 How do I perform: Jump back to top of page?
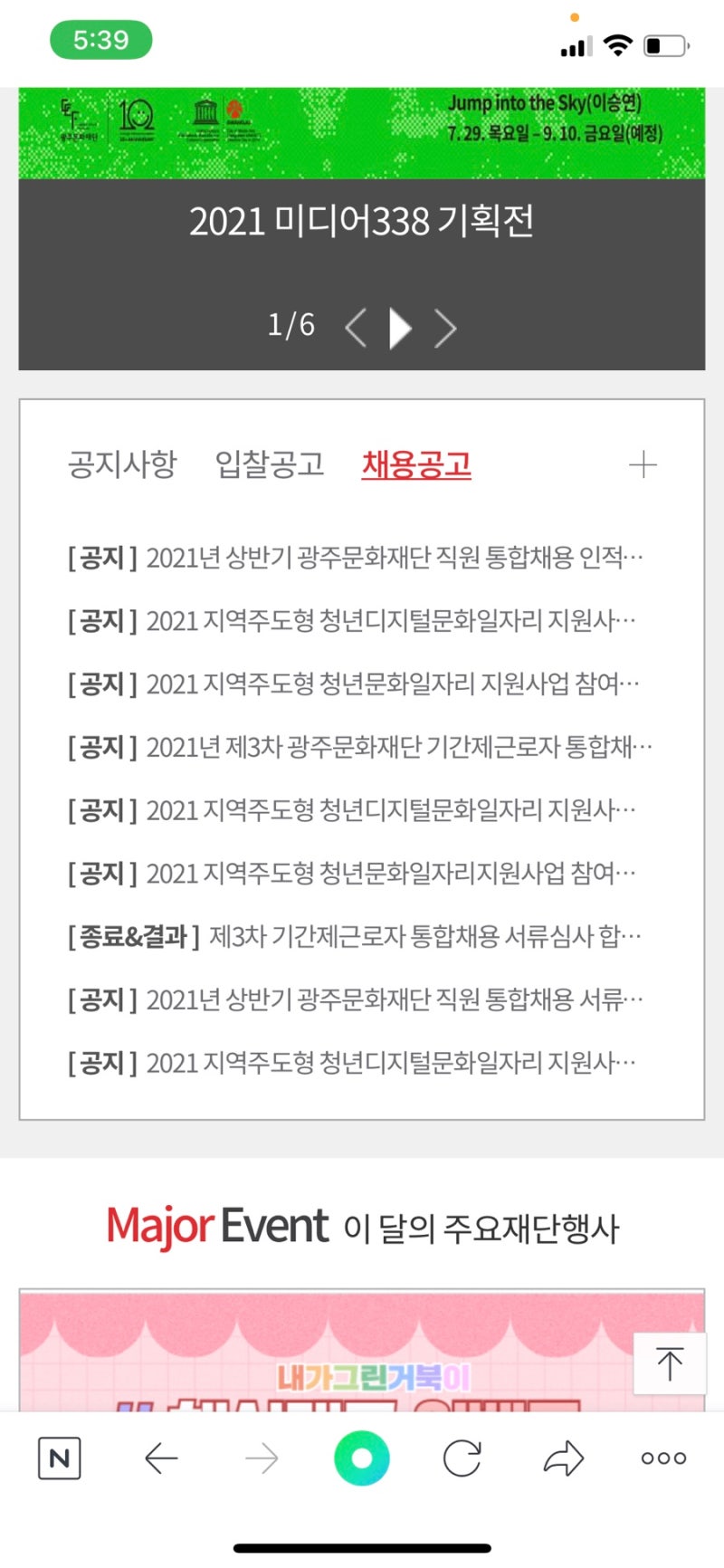pos(670,1363)
